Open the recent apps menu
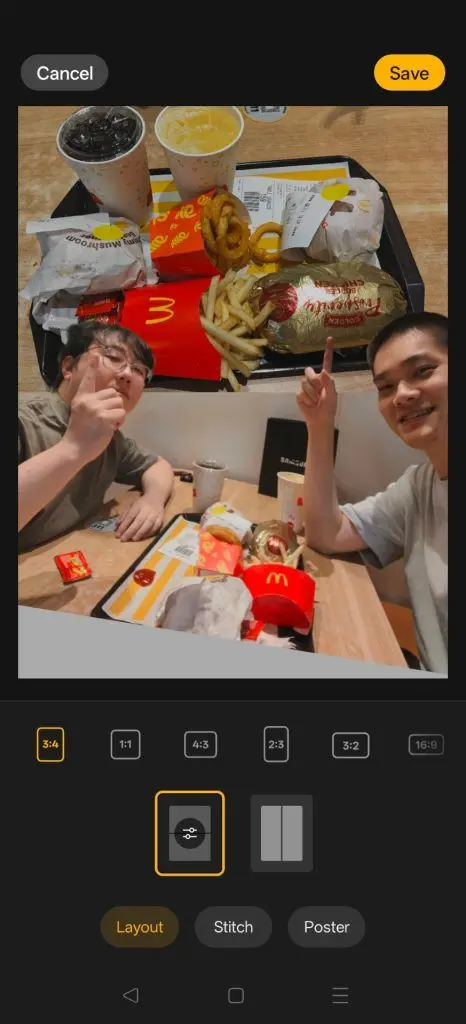466x1024 pixels. click(340, 995)
